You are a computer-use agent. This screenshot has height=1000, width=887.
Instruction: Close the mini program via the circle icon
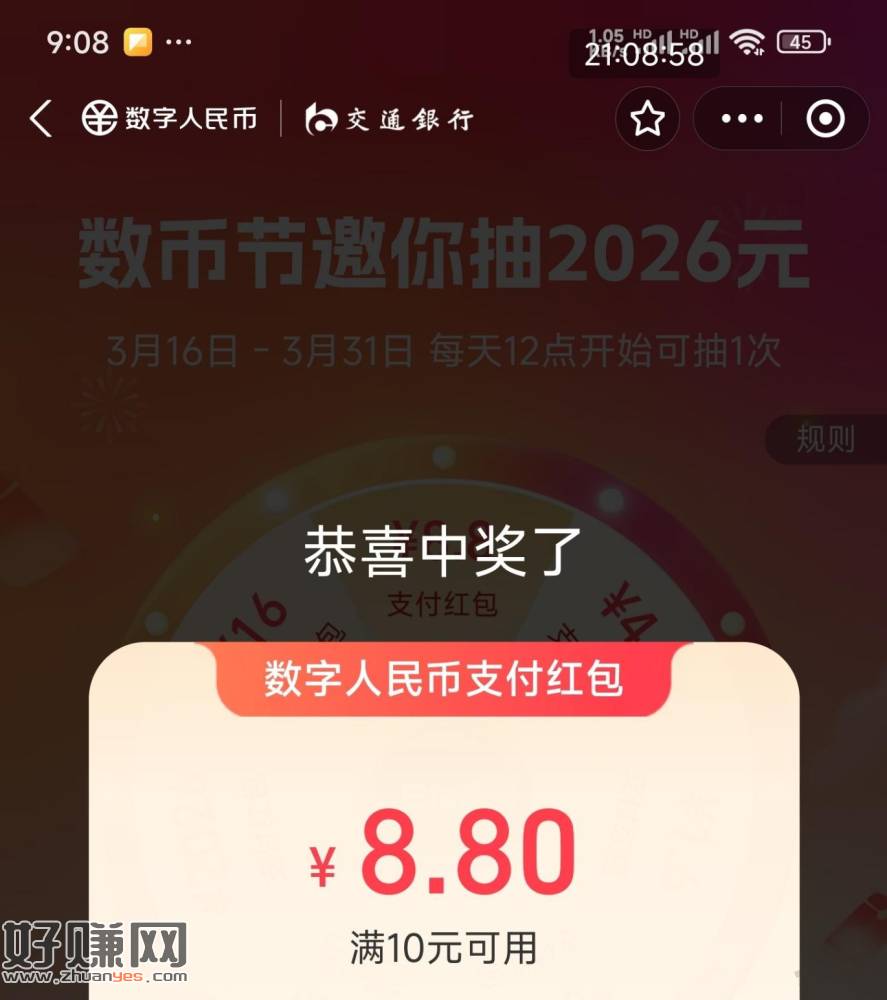coord(825,120)
